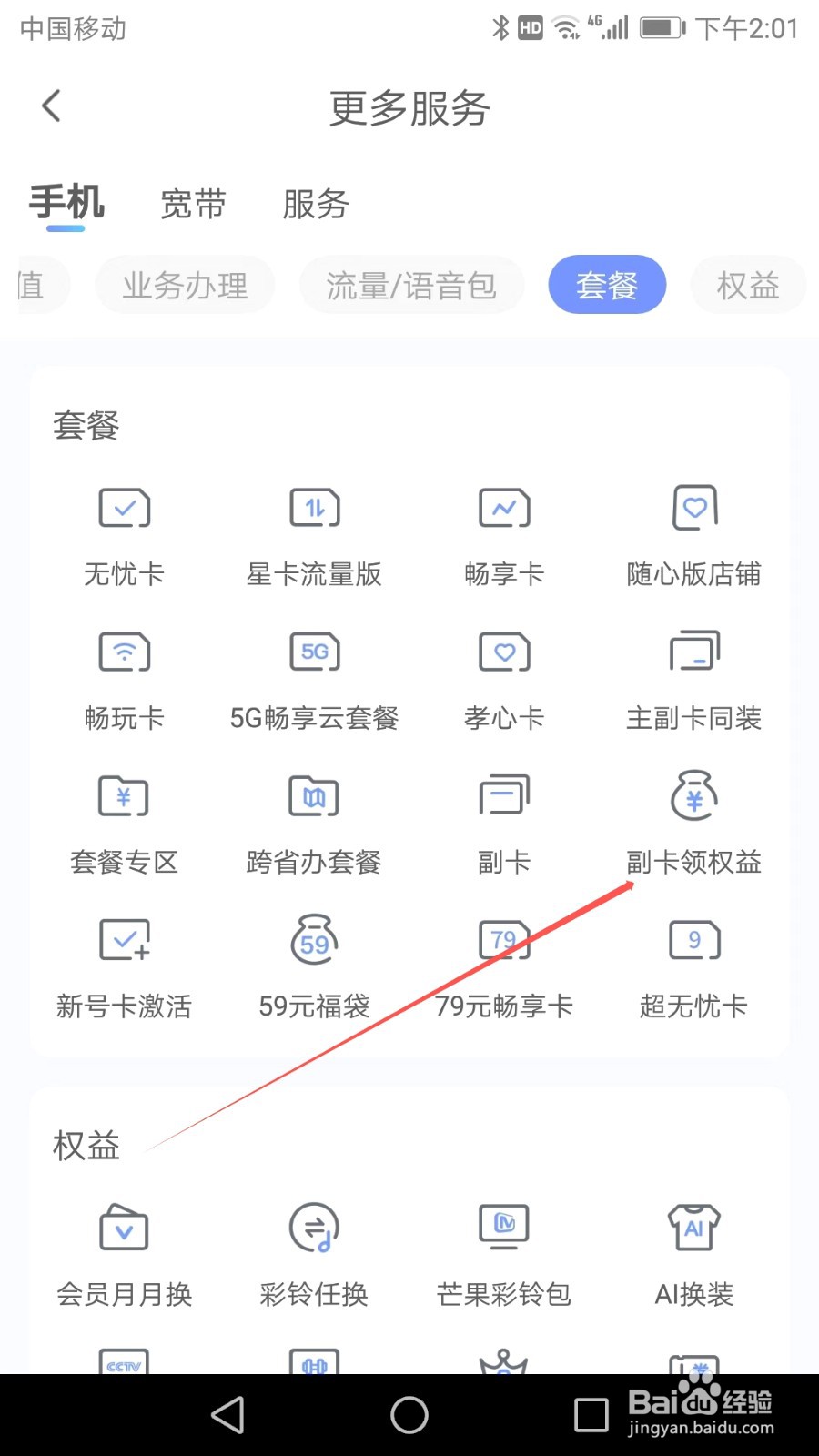Viewport: 819px width, 1456px height.
Task: Select the 权益 filter chip
Action: [748, 285]
